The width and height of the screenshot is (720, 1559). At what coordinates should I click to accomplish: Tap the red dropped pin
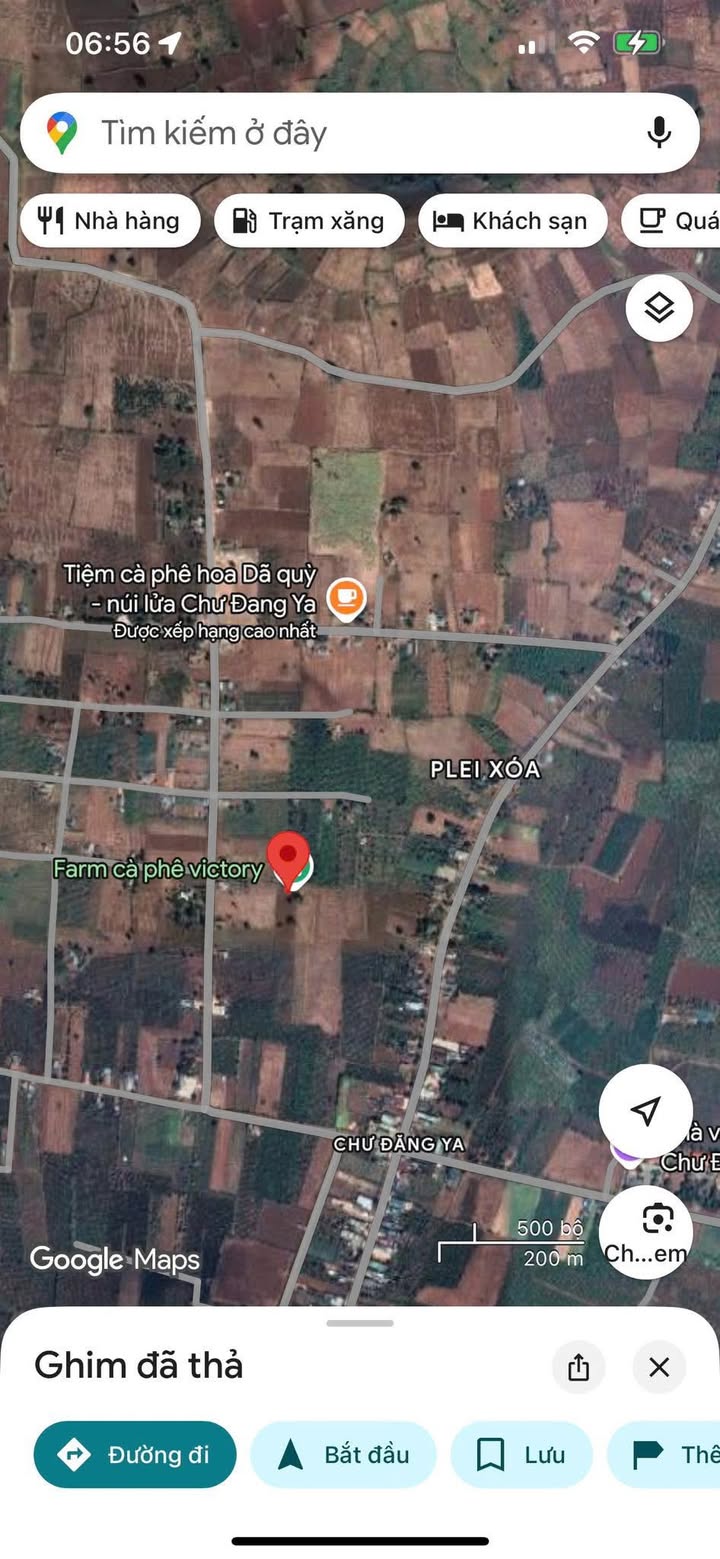289,858
